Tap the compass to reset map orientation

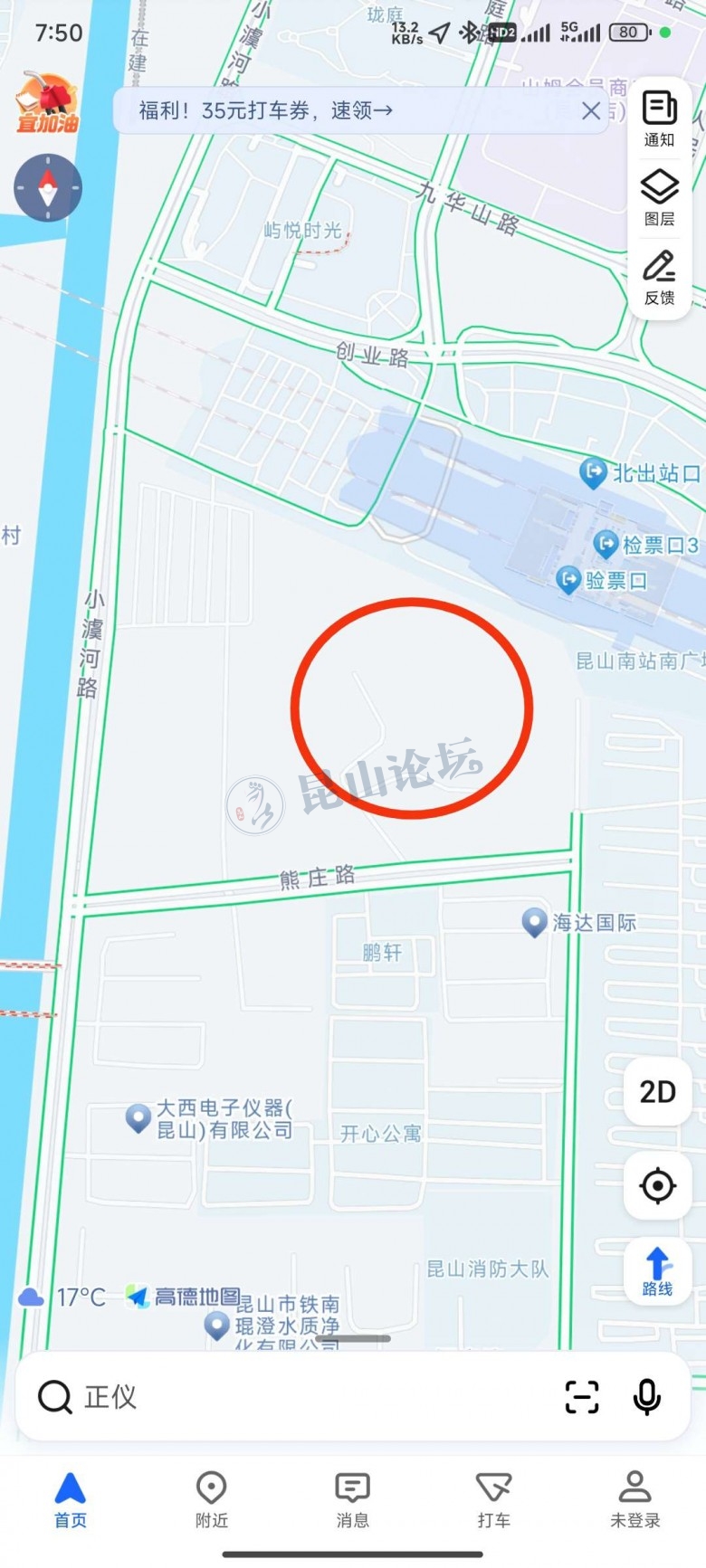coord(48,189)
